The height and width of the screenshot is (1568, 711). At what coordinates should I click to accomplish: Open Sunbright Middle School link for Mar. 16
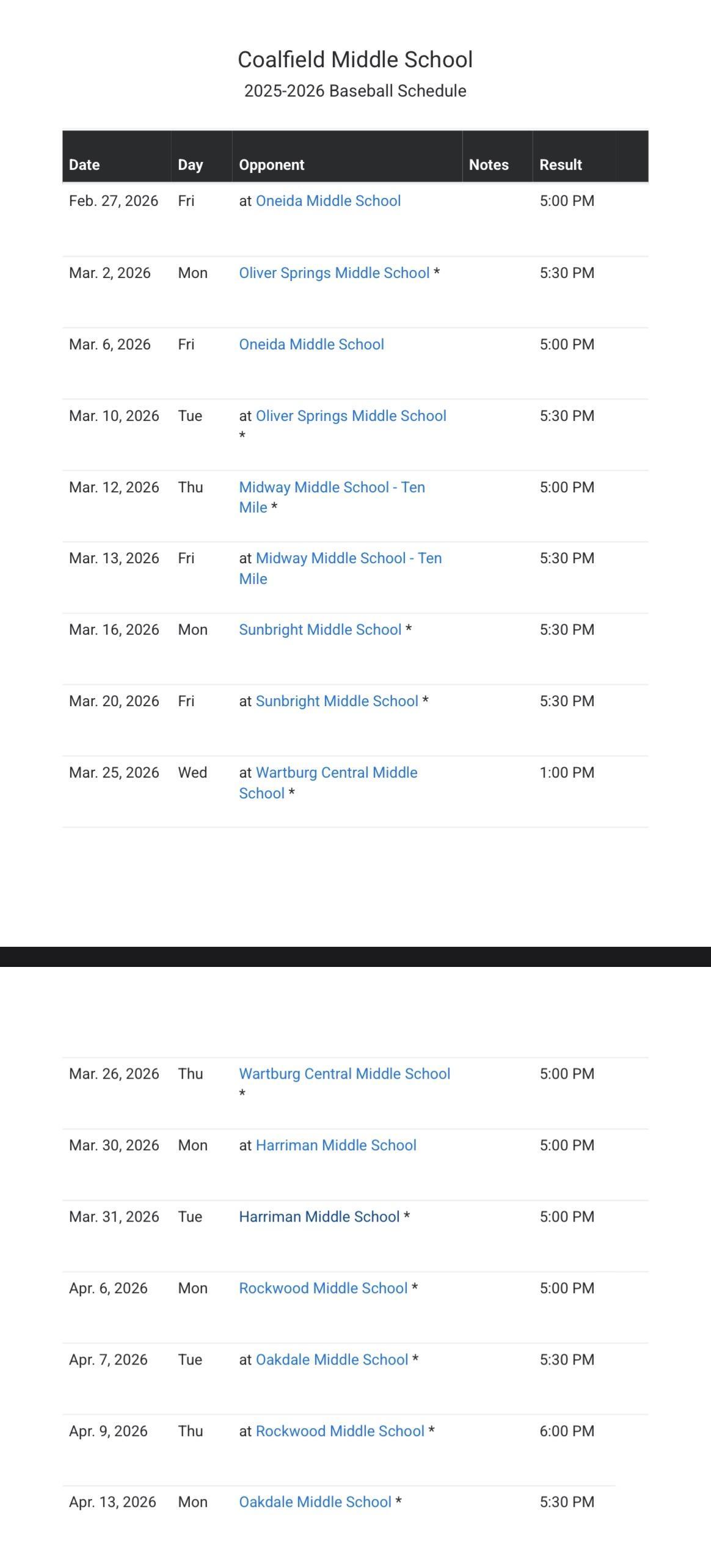pyautogui.click(x=319, y=630)
